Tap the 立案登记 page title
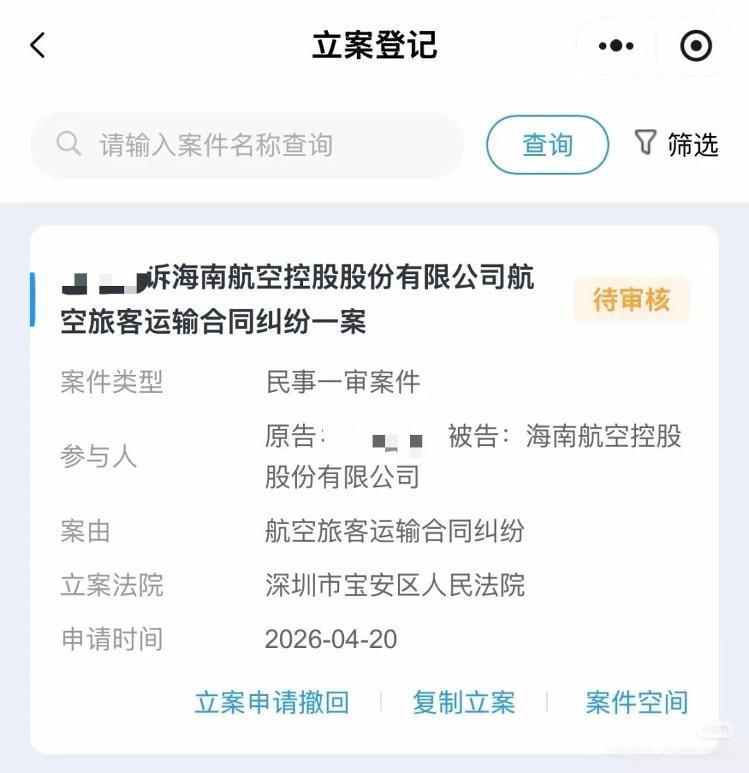The width and height of the screenshot is (749, 773). click(x=374, y=45)
